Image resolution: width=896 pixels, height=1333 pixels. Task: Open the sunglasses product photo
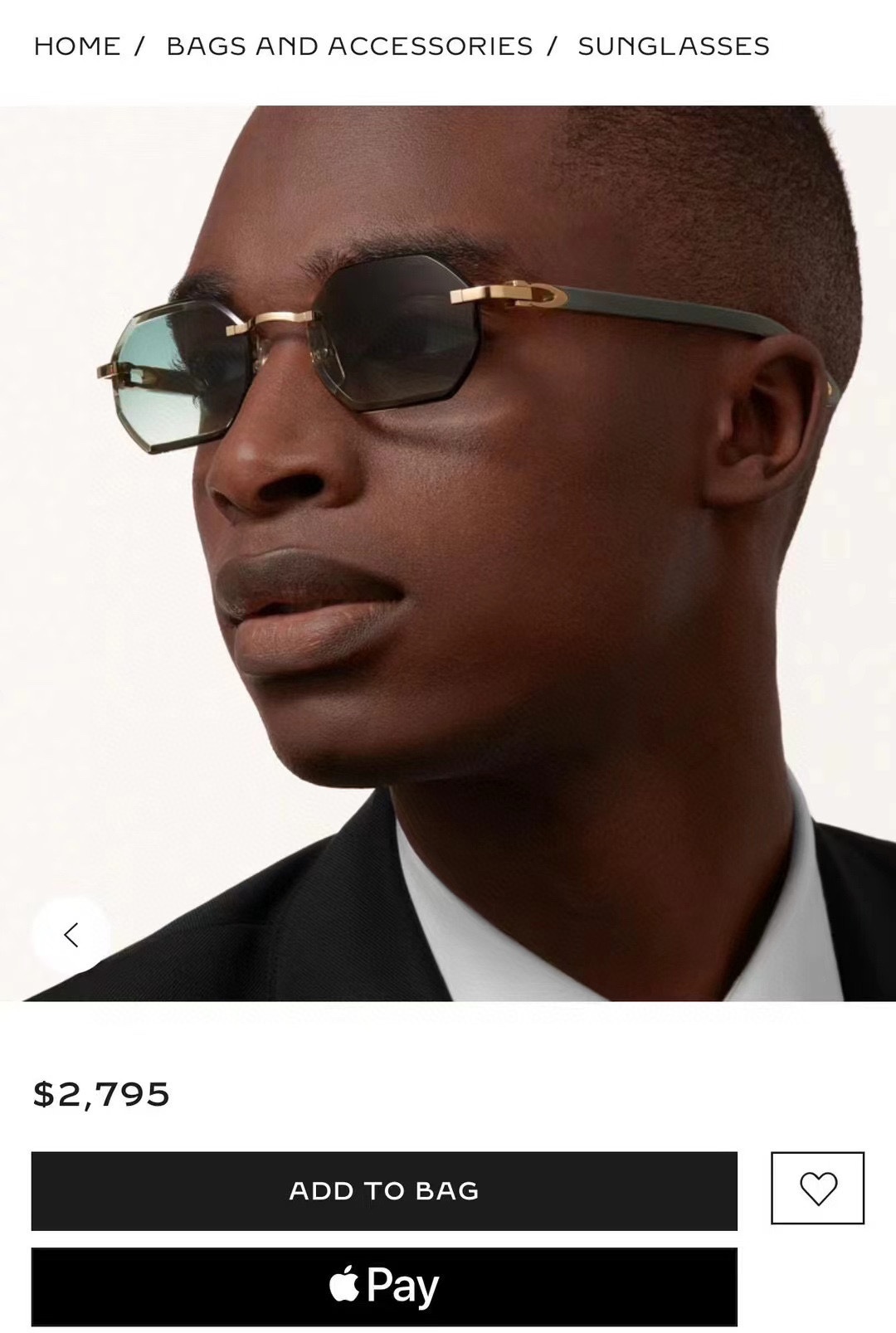point(448,552)
